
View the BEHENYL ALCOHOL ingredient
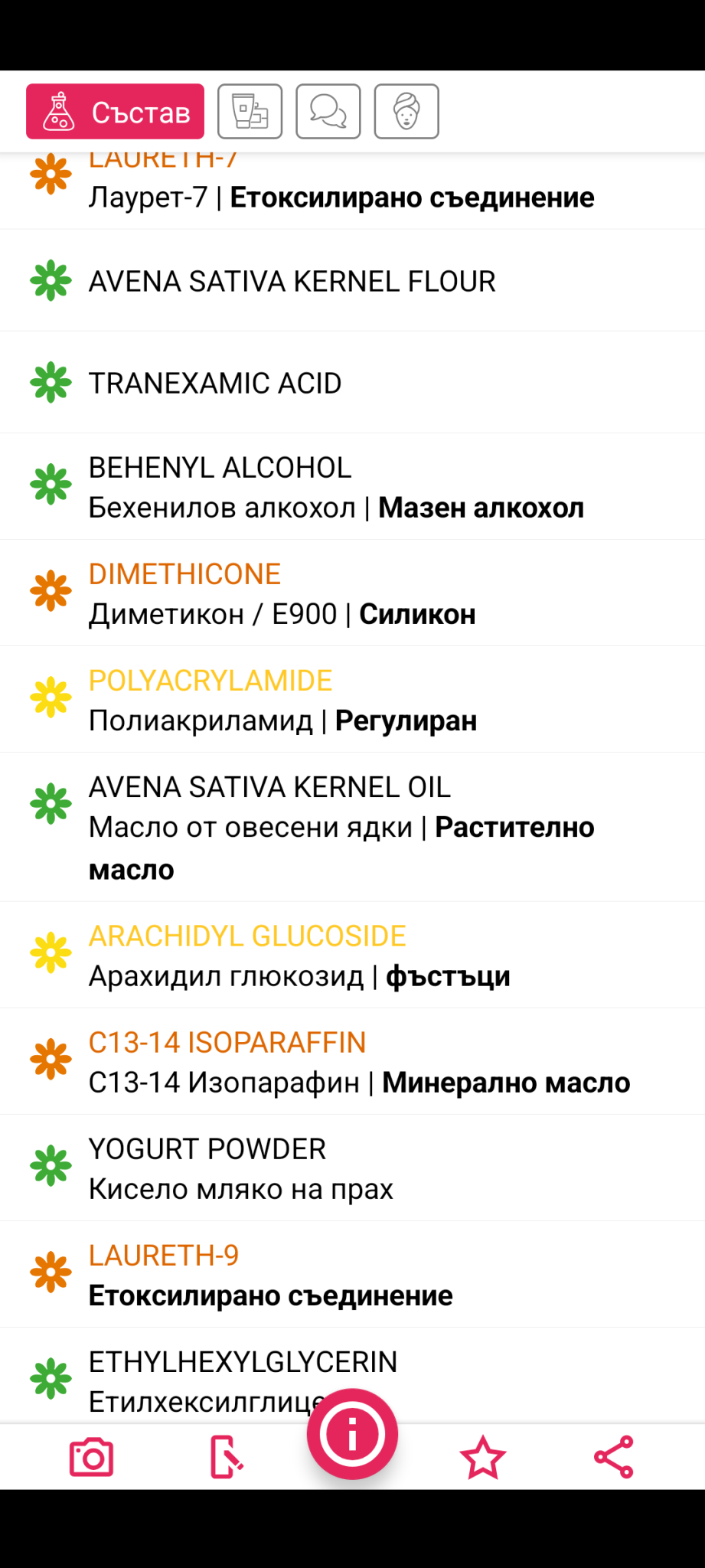point(352,487)
